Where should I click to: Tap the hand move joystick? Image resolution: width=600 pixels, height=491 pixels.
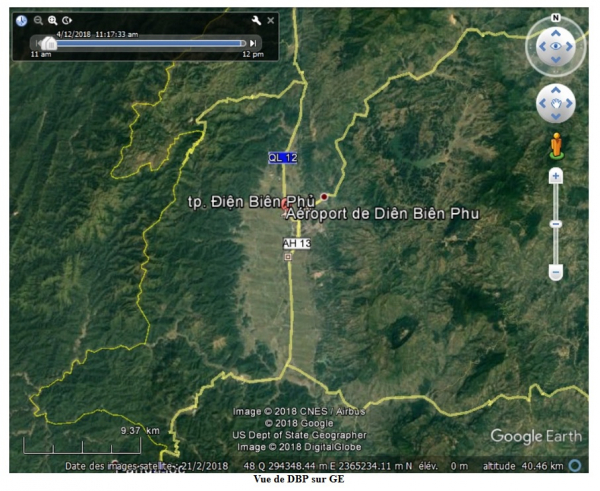click(556, 102)
